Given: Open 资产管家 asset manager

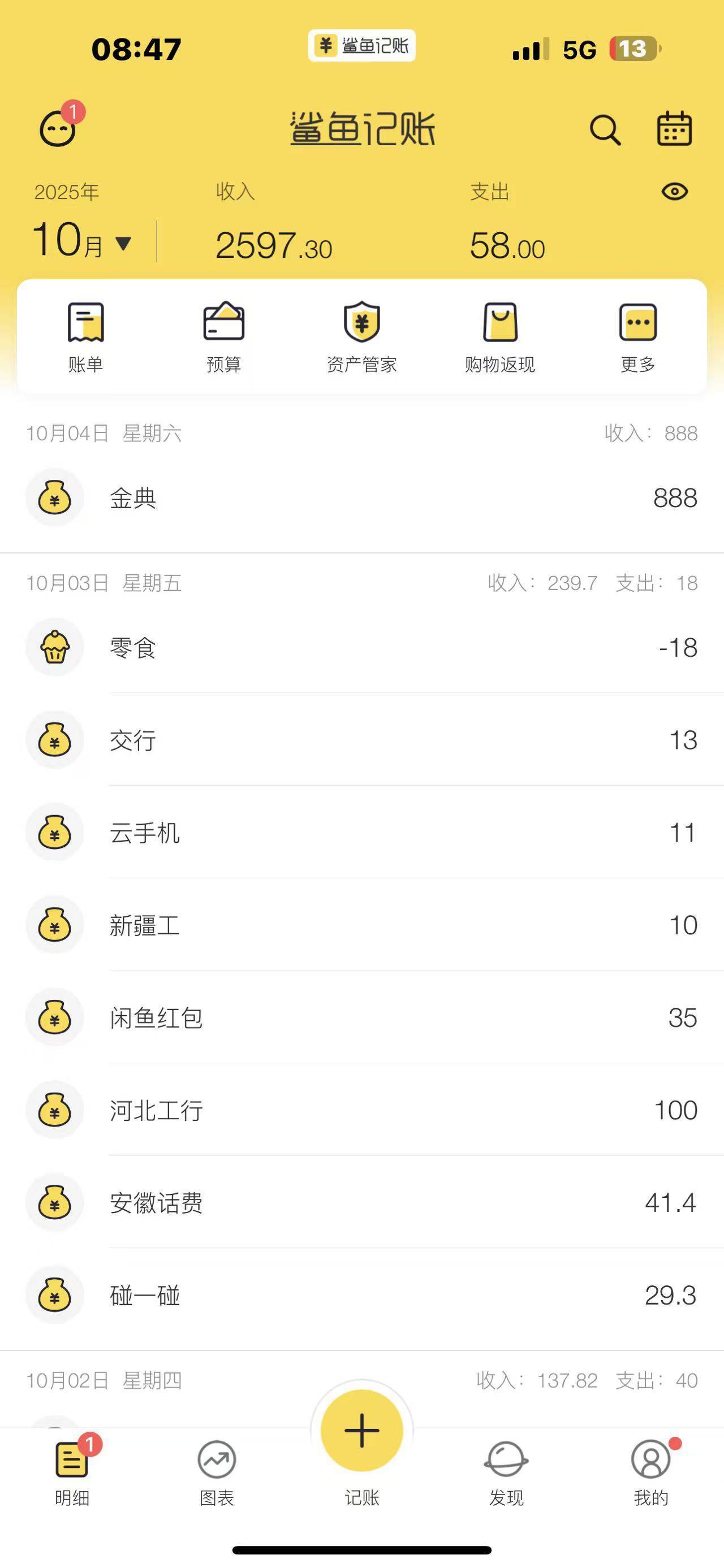Looking at the screenshot, I should [361, 337].
